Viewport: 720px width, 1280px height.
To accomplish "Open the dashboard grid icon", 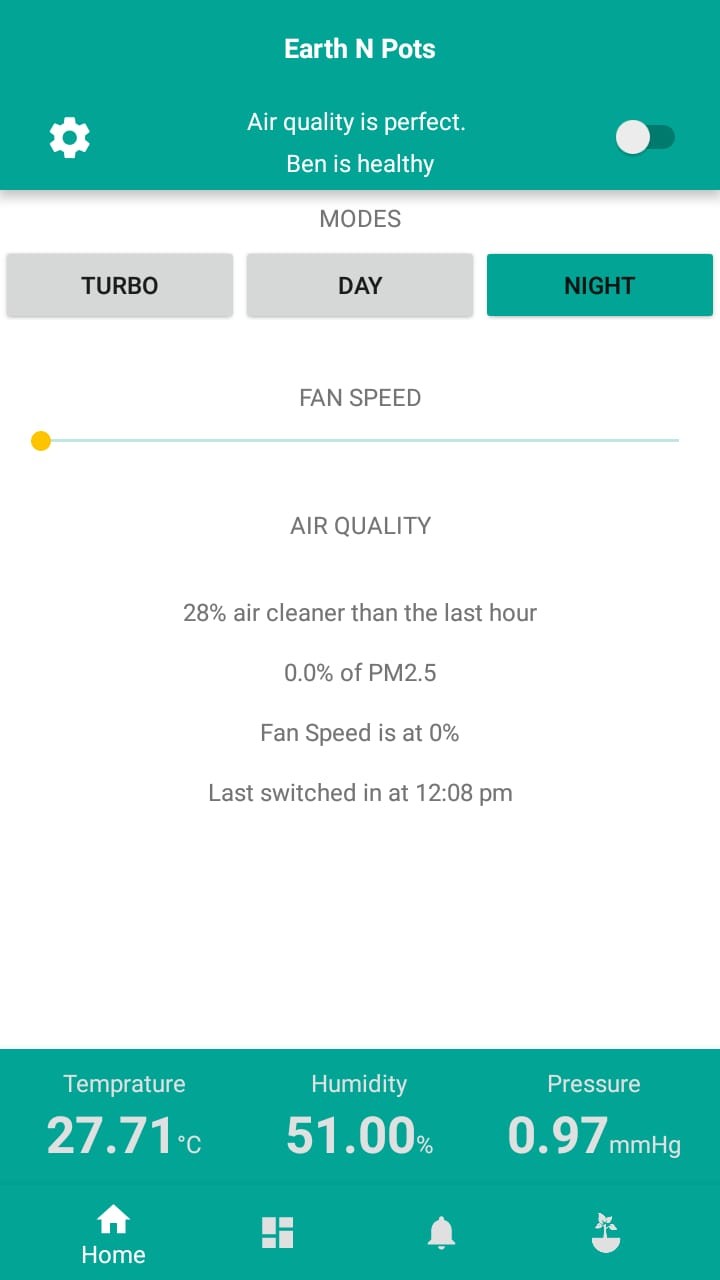I will tap(277, 1232).
